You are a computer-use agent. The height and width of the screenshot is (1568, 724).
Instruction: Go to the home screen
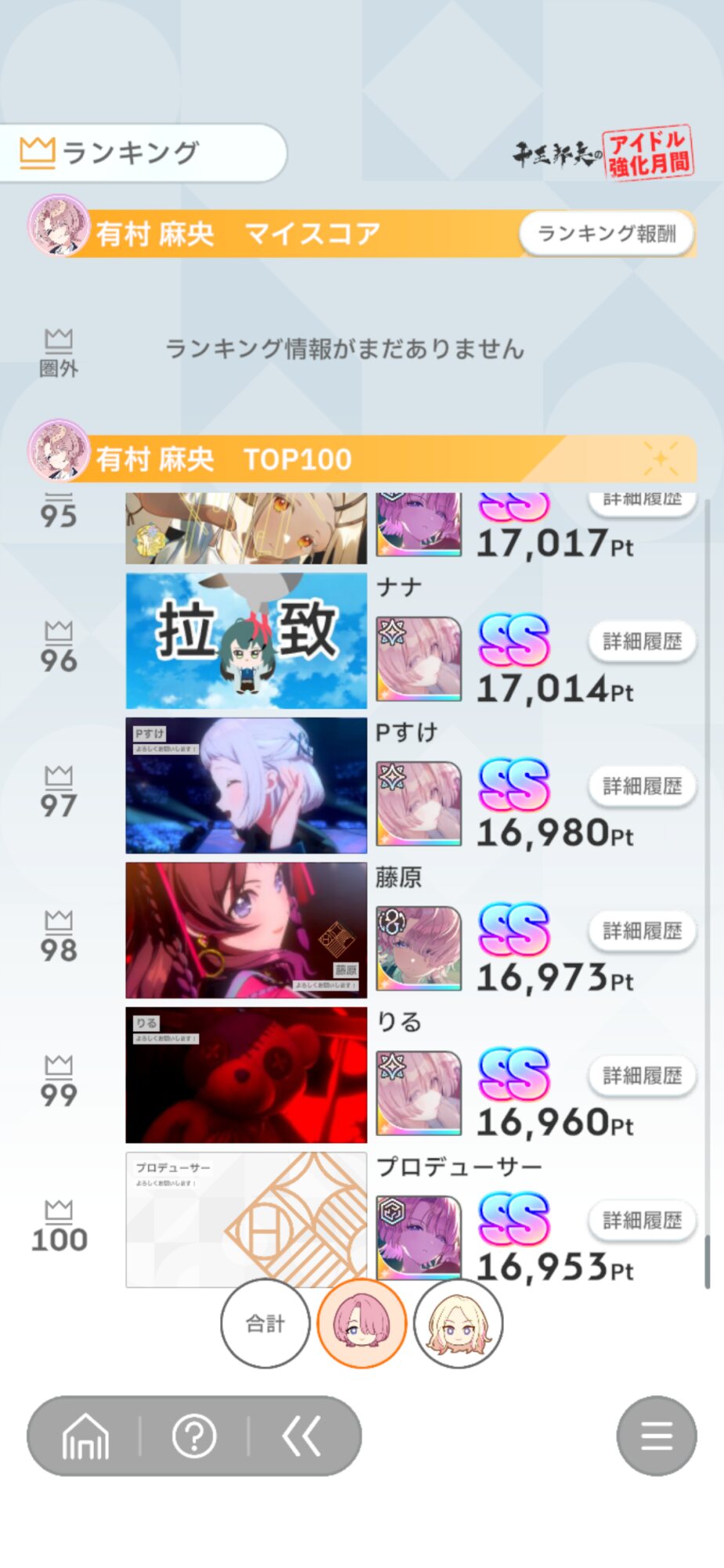85,1436
